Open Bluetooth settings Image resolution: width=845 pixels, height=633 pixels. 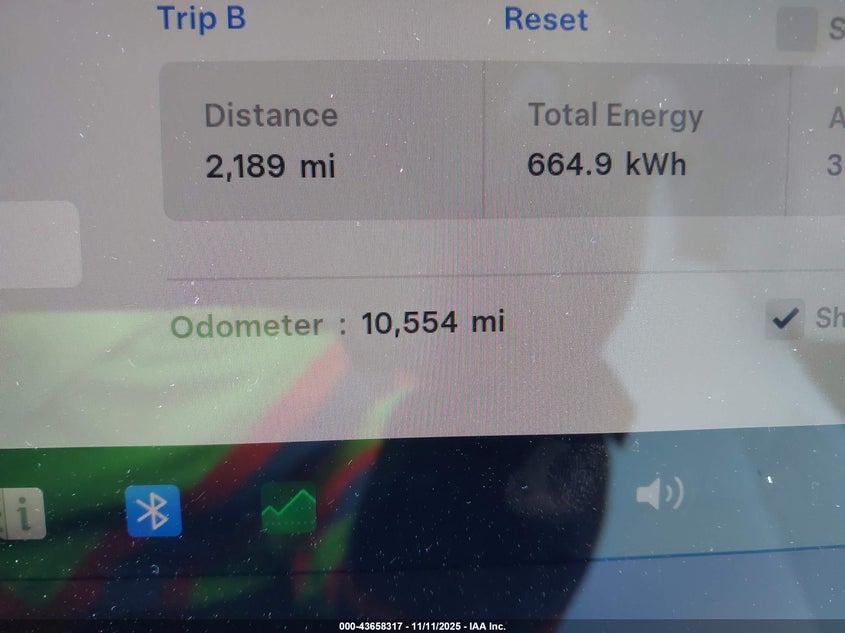pyautogui.click(x=153, y=511)
